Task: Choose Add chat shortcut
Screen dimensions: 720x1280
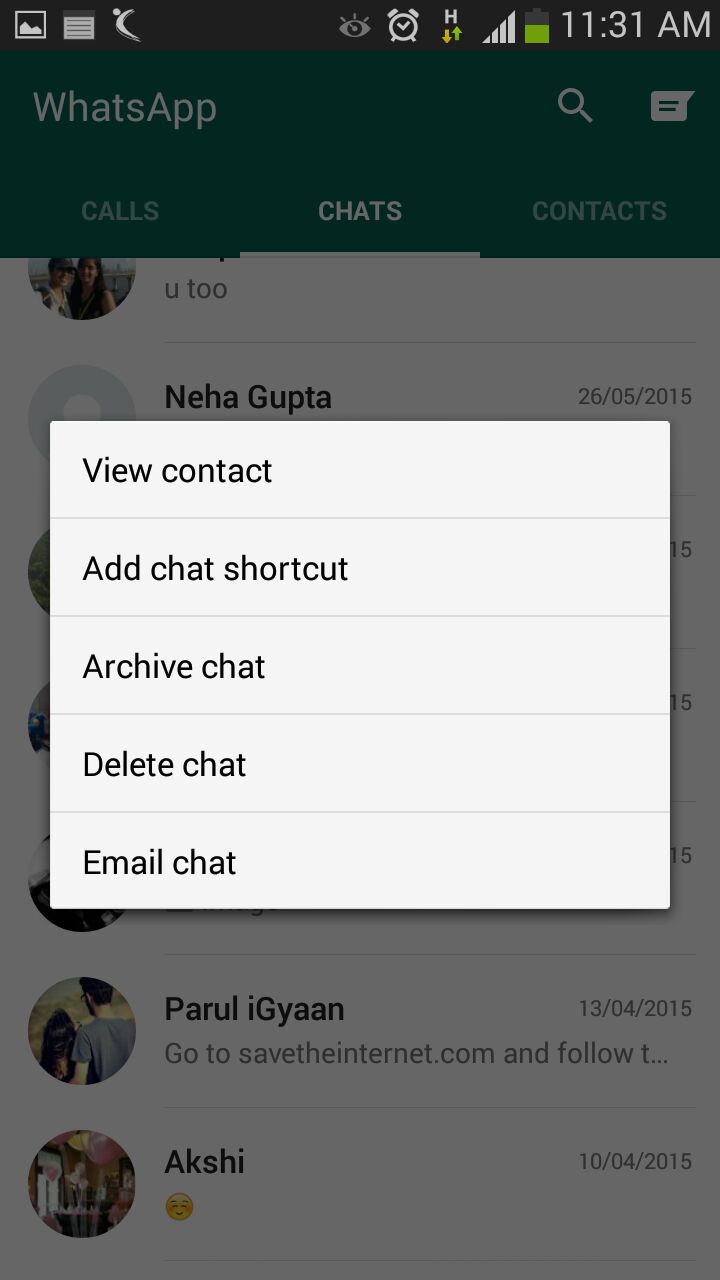Action: (360, 568)
